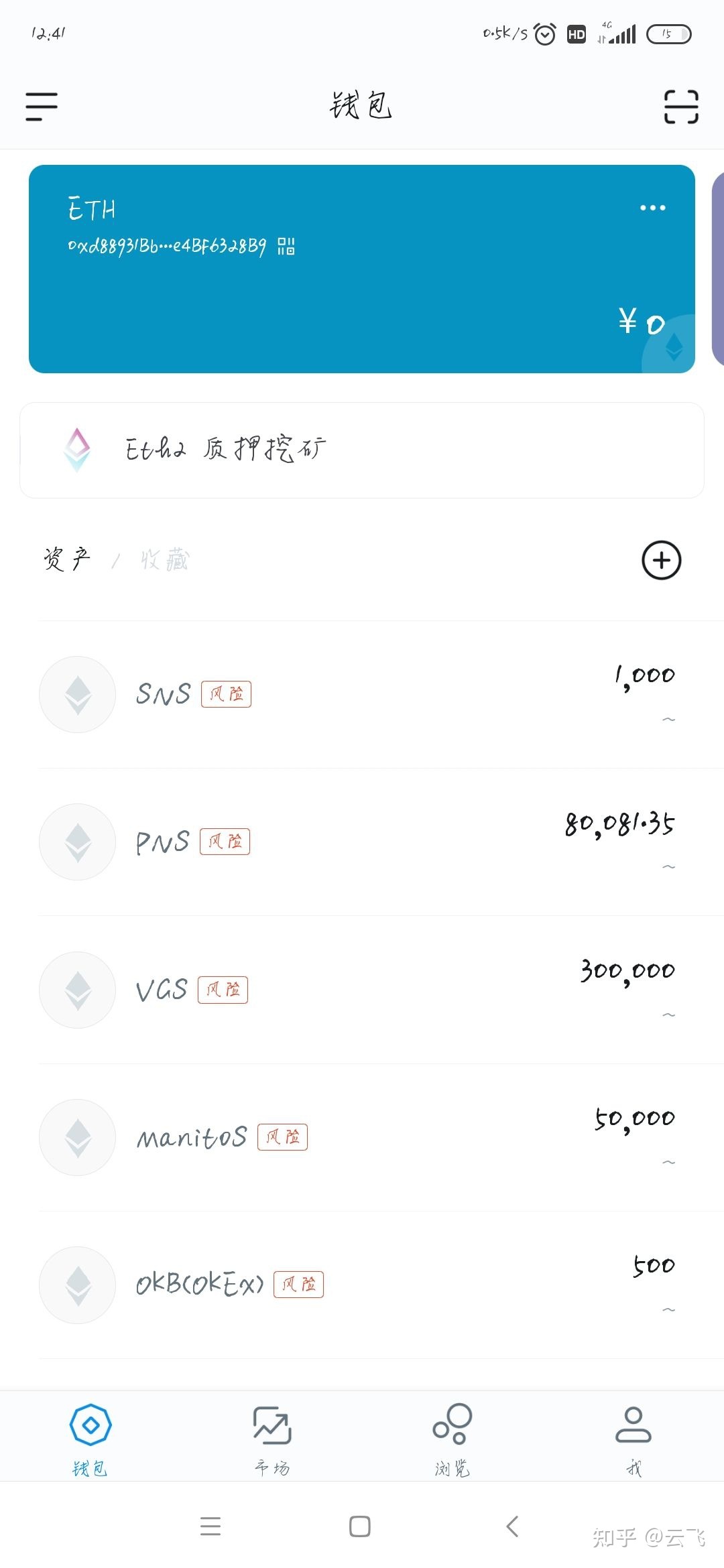
Task: Expand the VGS token row
Action: click(668, 1014)
